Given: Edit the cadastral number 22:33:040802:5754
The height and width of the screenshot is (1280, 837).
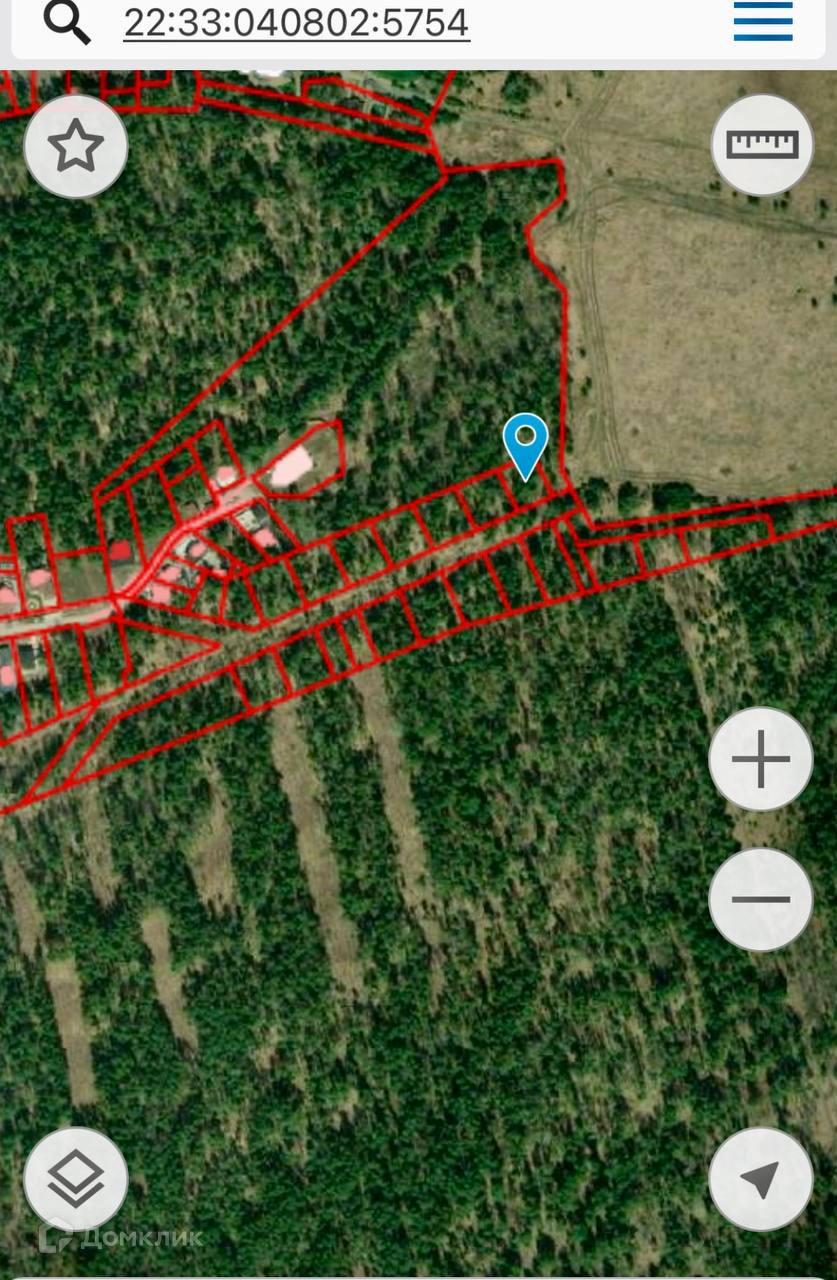Looking at the screenshot, I should [296, 22].
